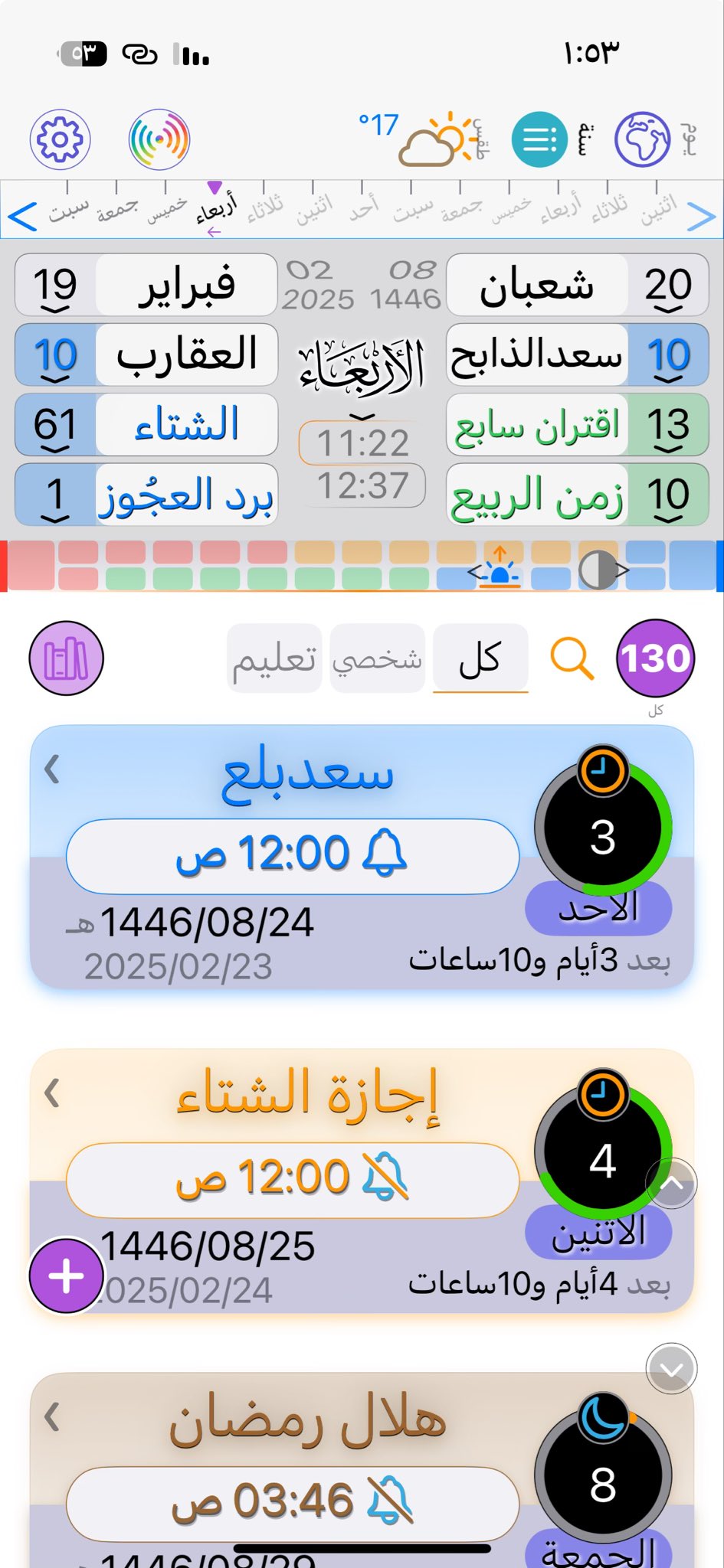This screenshot has height=1568, width=724.
Task: Open the teal list menu icon
Action: (539, 139)
